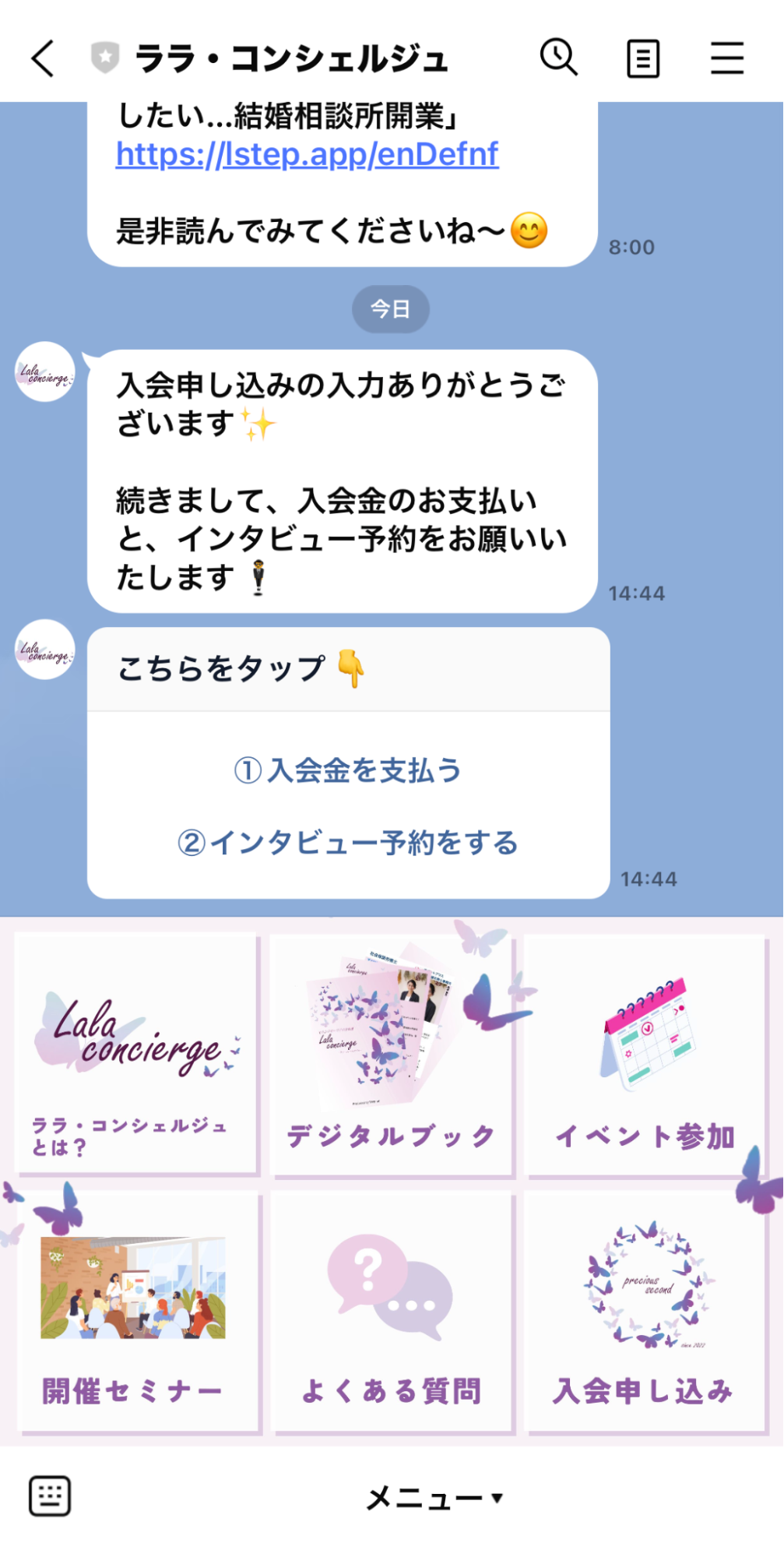Open the 入会申し込み tile
Image resolution: width=784 pixels, height=1557 pixels.
[645, 1310]
